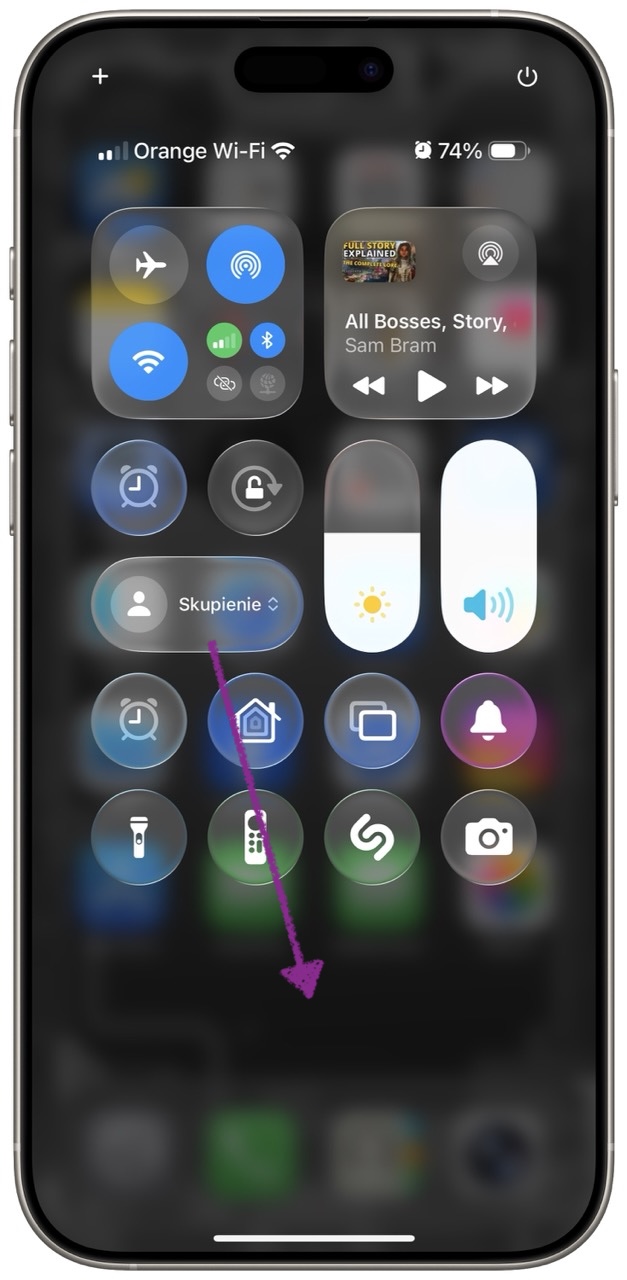Screen dimensions: 627x1280
Task: Tap the brightness slider
Action: pos(372,546)
